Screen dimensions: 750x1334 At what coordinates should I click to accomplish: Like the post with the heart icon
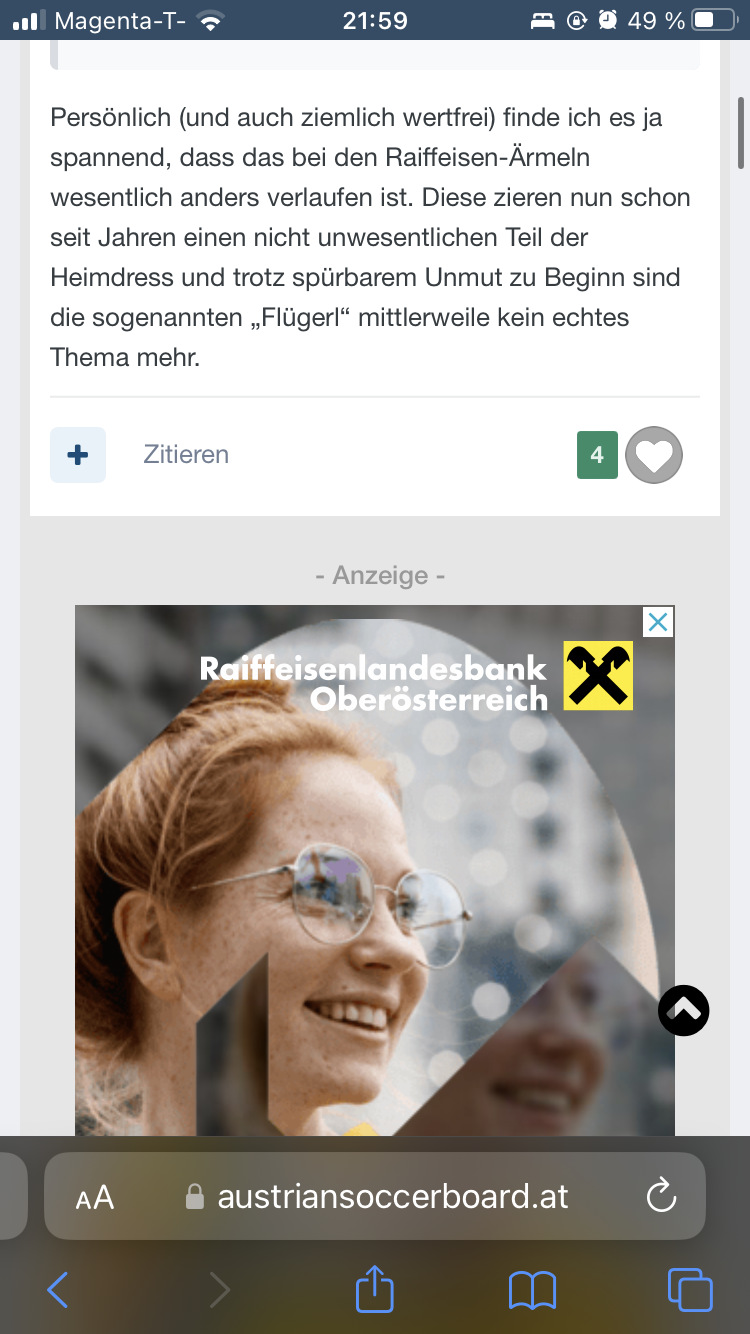[x=654, y=456]
